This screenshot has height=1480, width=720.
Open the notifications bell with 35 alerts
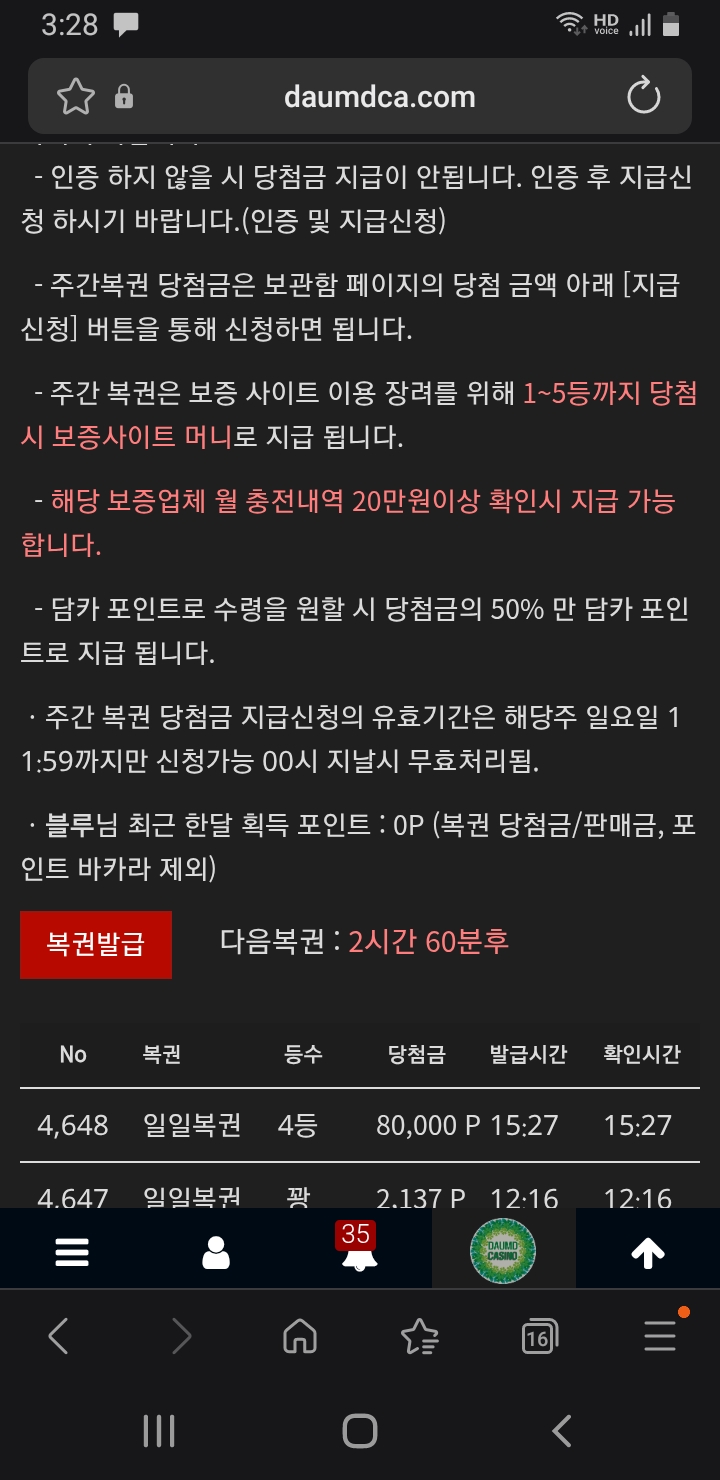(x=358, y=1252)
